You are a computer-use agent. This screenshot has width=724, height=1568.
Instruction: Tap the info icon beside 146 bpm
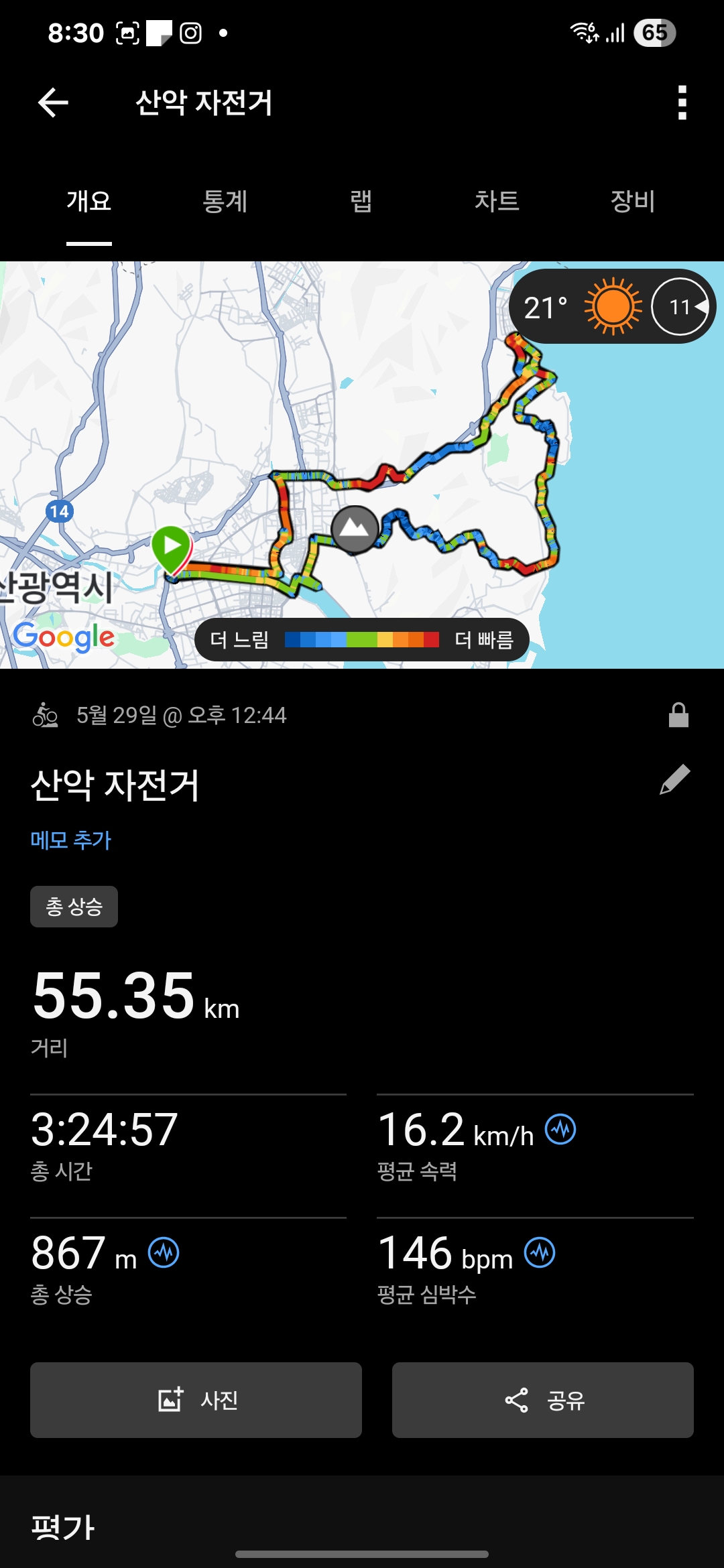pos(540,1252)
